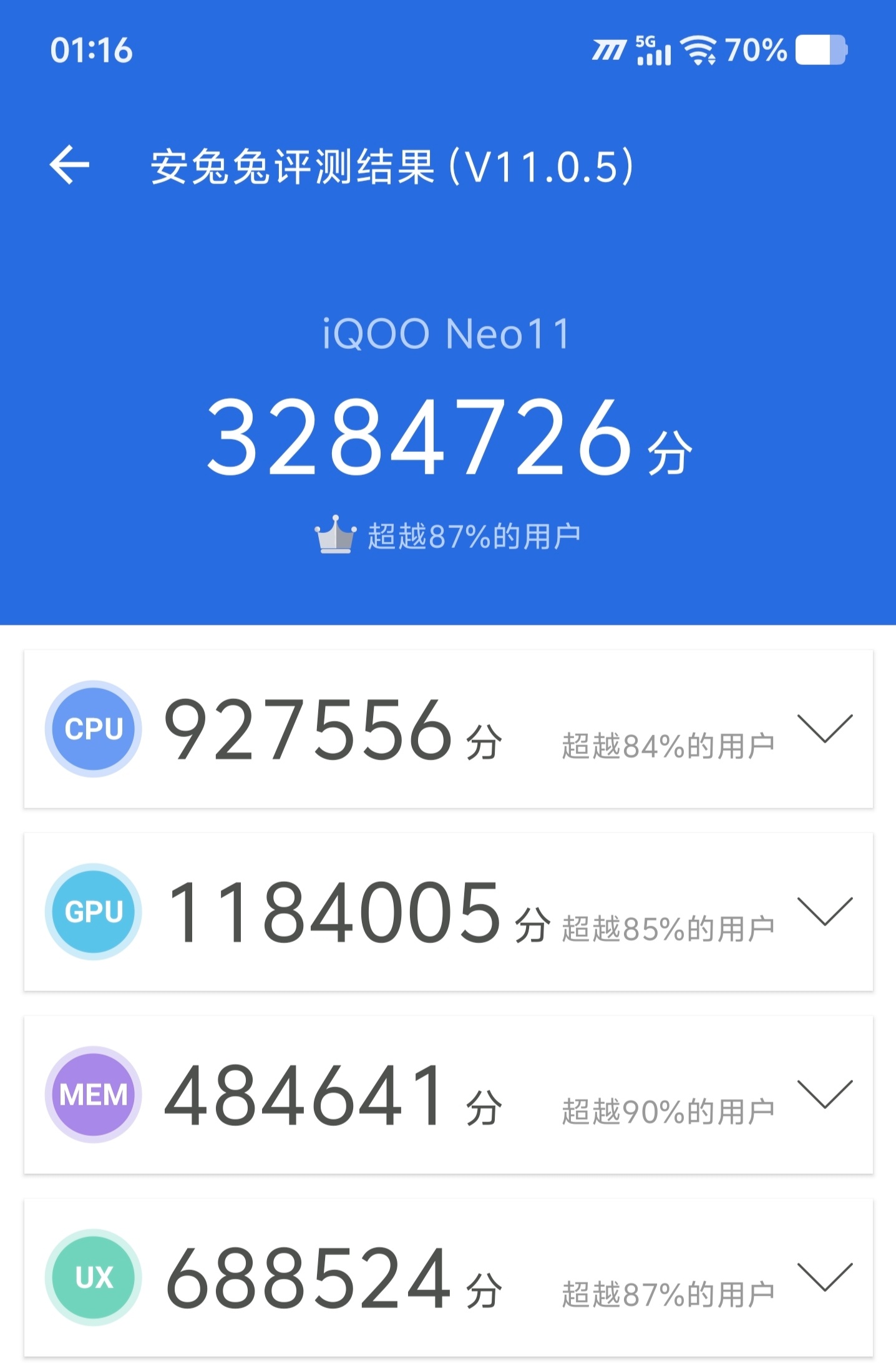Select the UX category icon

point(92,1277)
